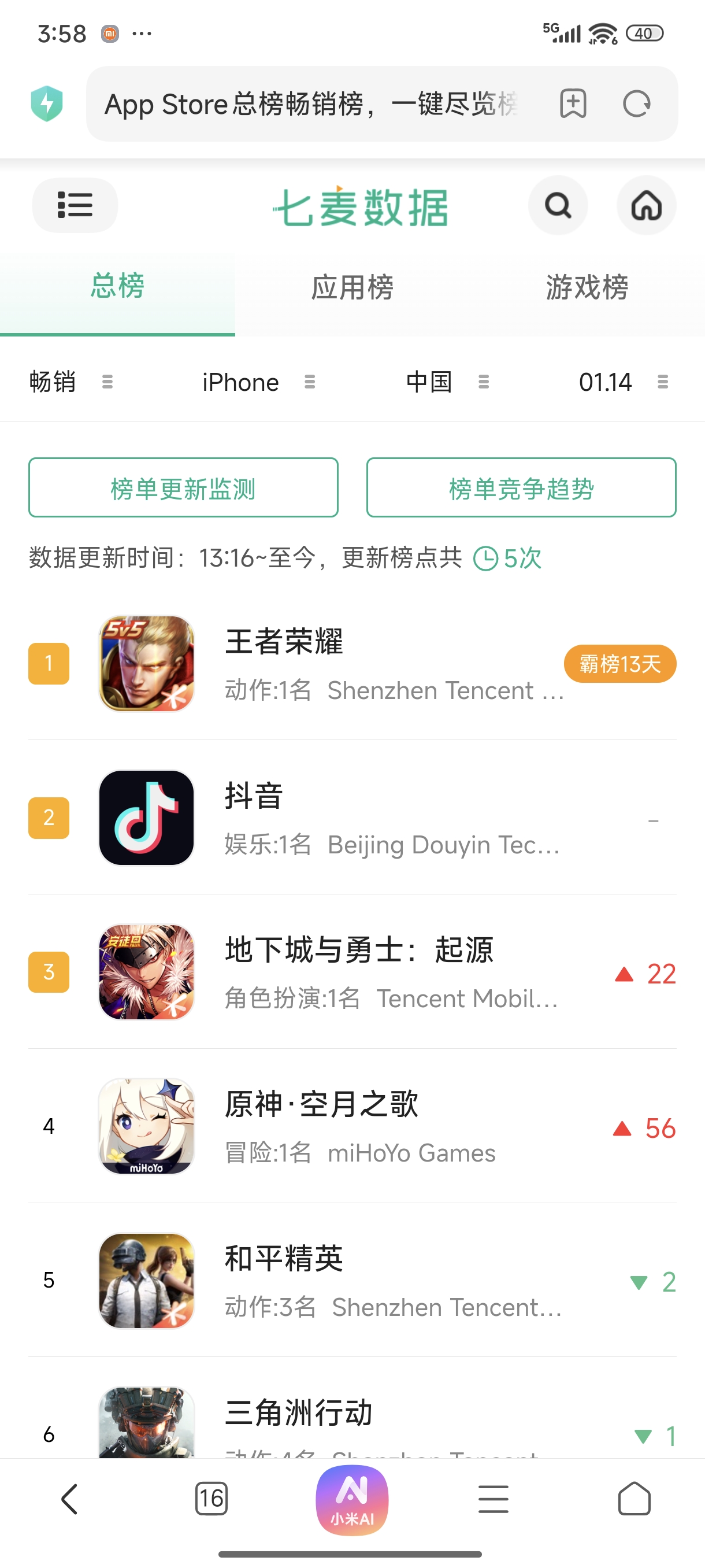Open the 小米AI assistant
Screen dimensions: 705x1568
(352, 1500)
